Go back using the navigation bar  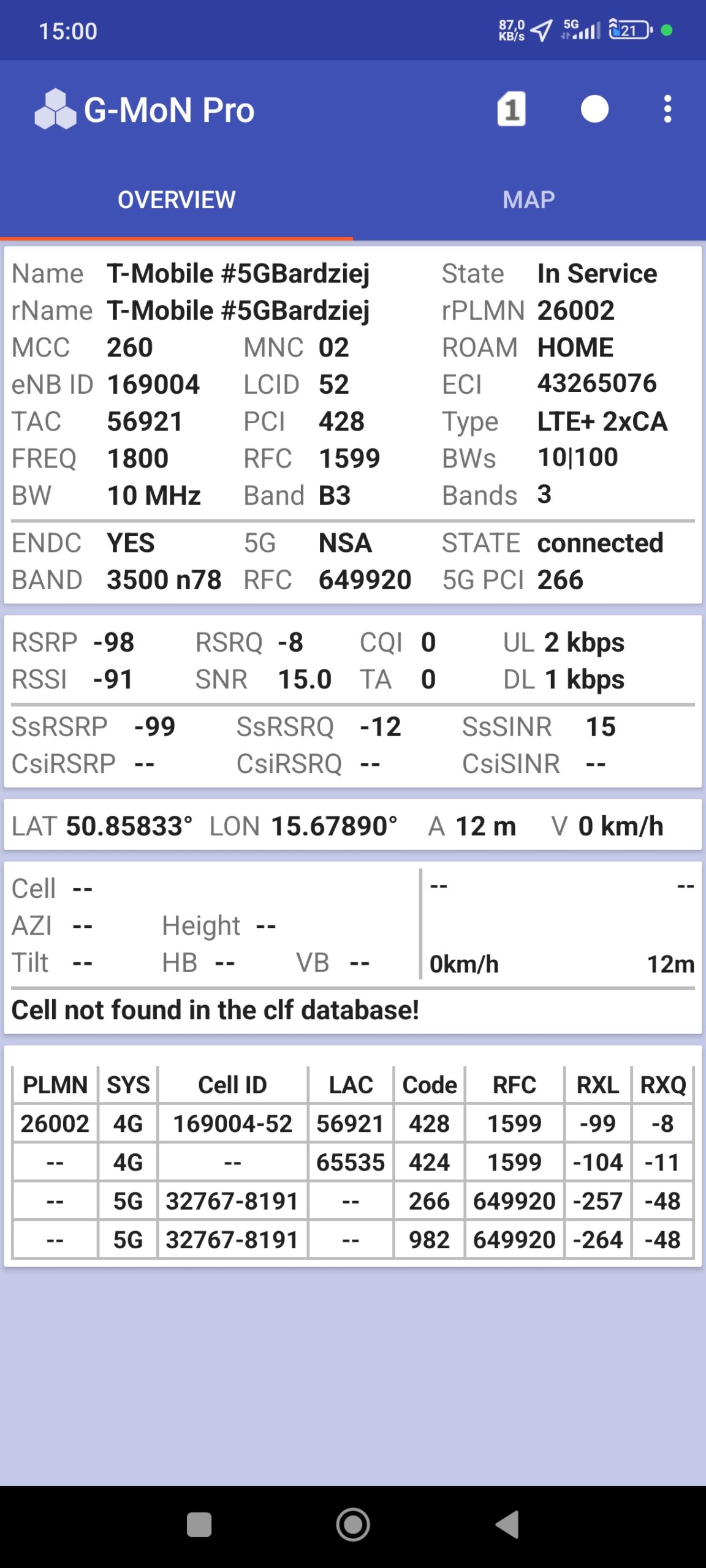tap(507, 1525)
